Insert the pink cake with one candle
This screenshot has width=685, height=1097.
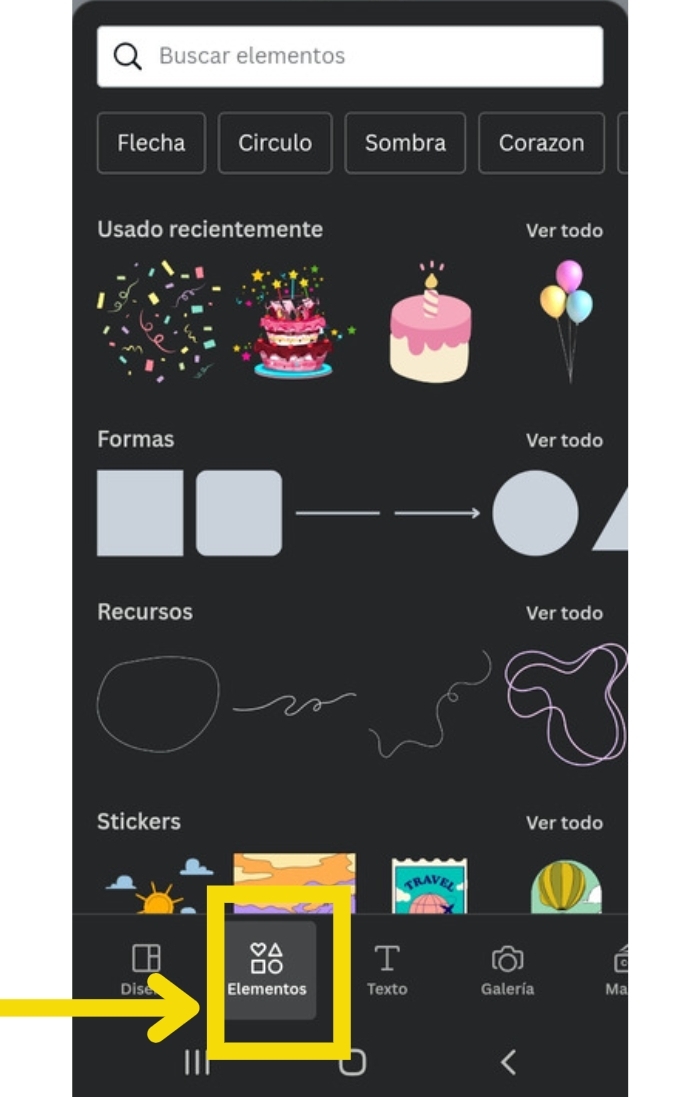pyautogui.click(x=430, y=323)
